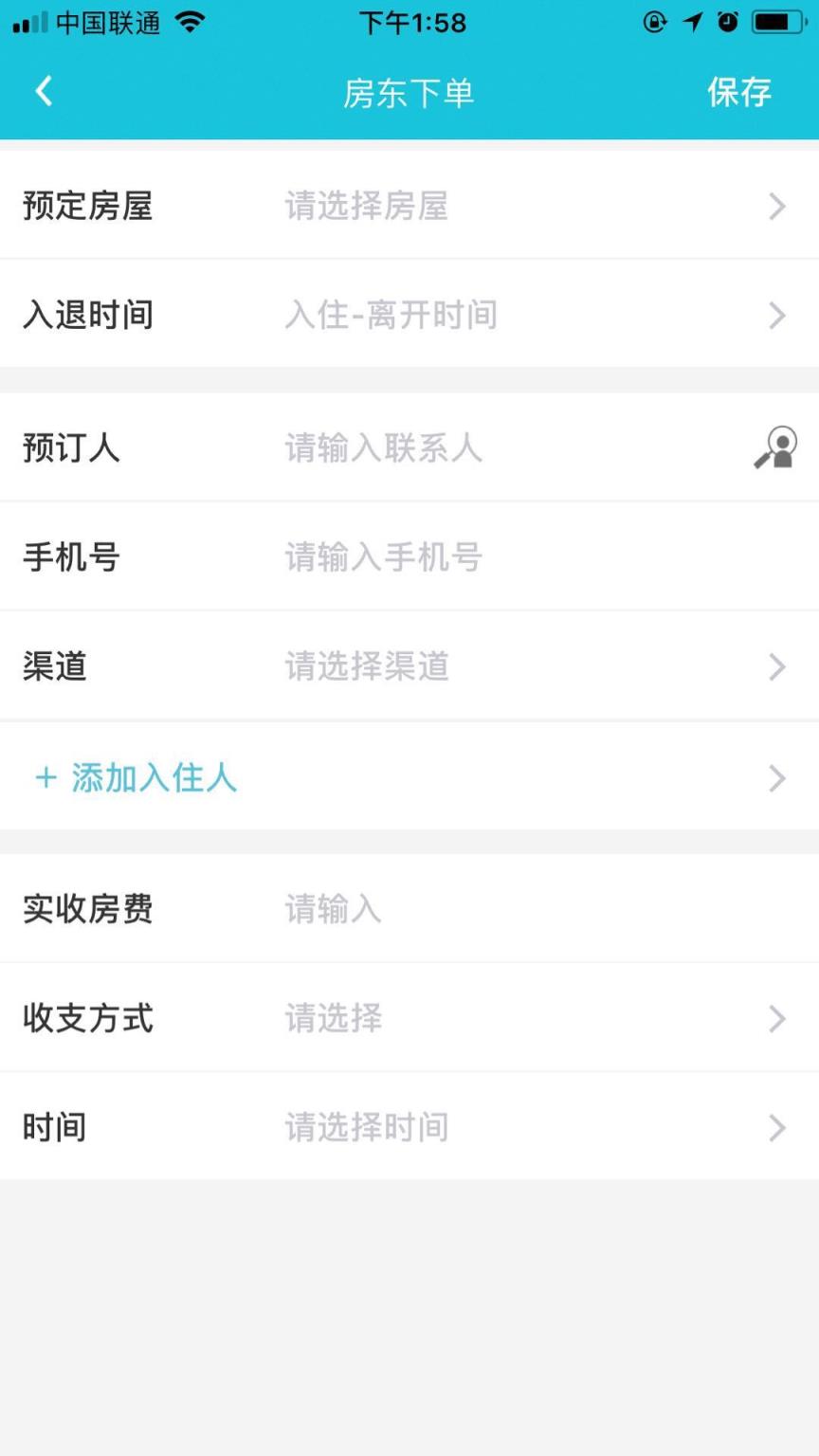Tap the chevron on the 添加入住人 row
819x1456 pixels.
[777, 777]
